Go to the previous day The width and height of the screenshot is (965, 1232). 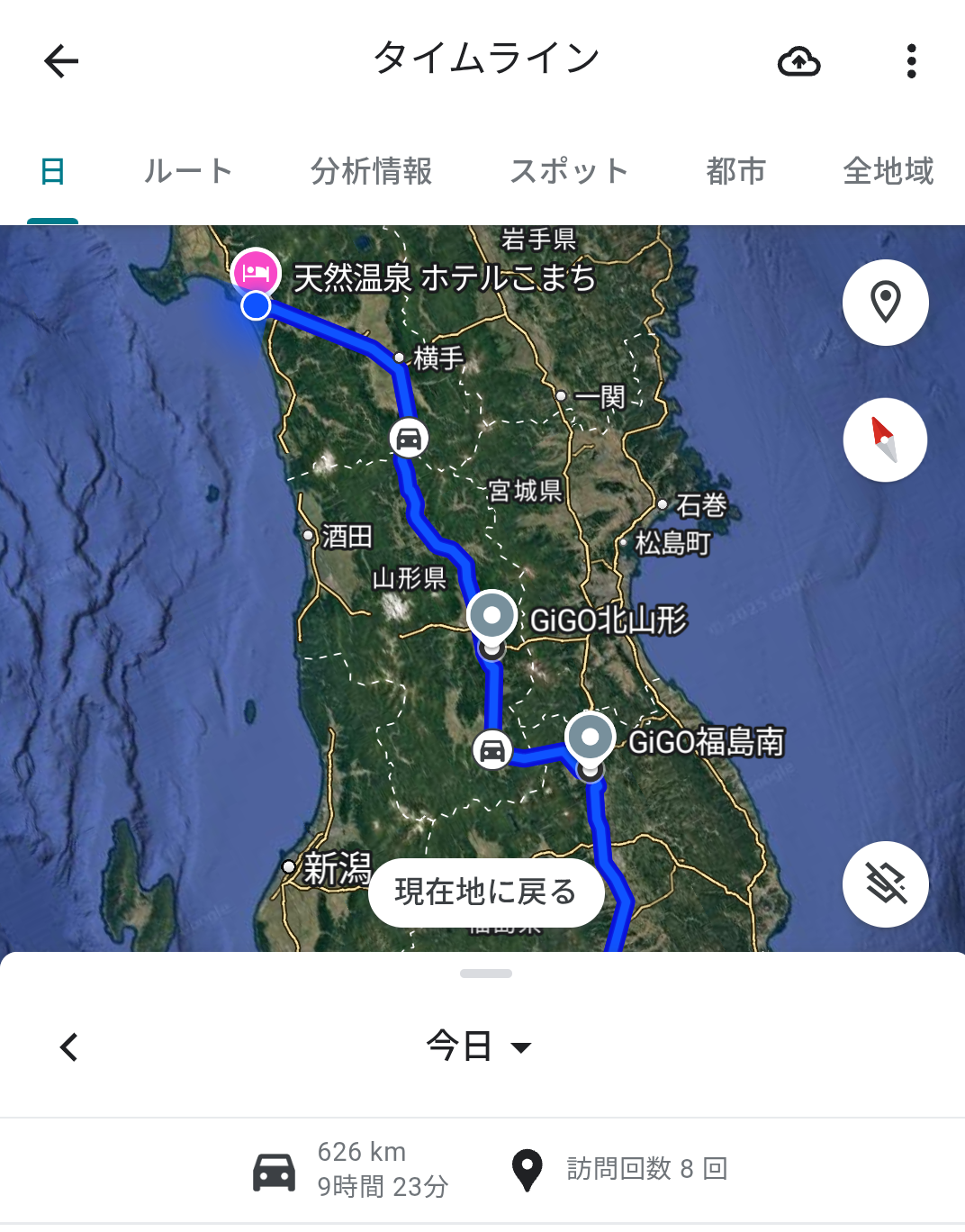pos(69,1046)
